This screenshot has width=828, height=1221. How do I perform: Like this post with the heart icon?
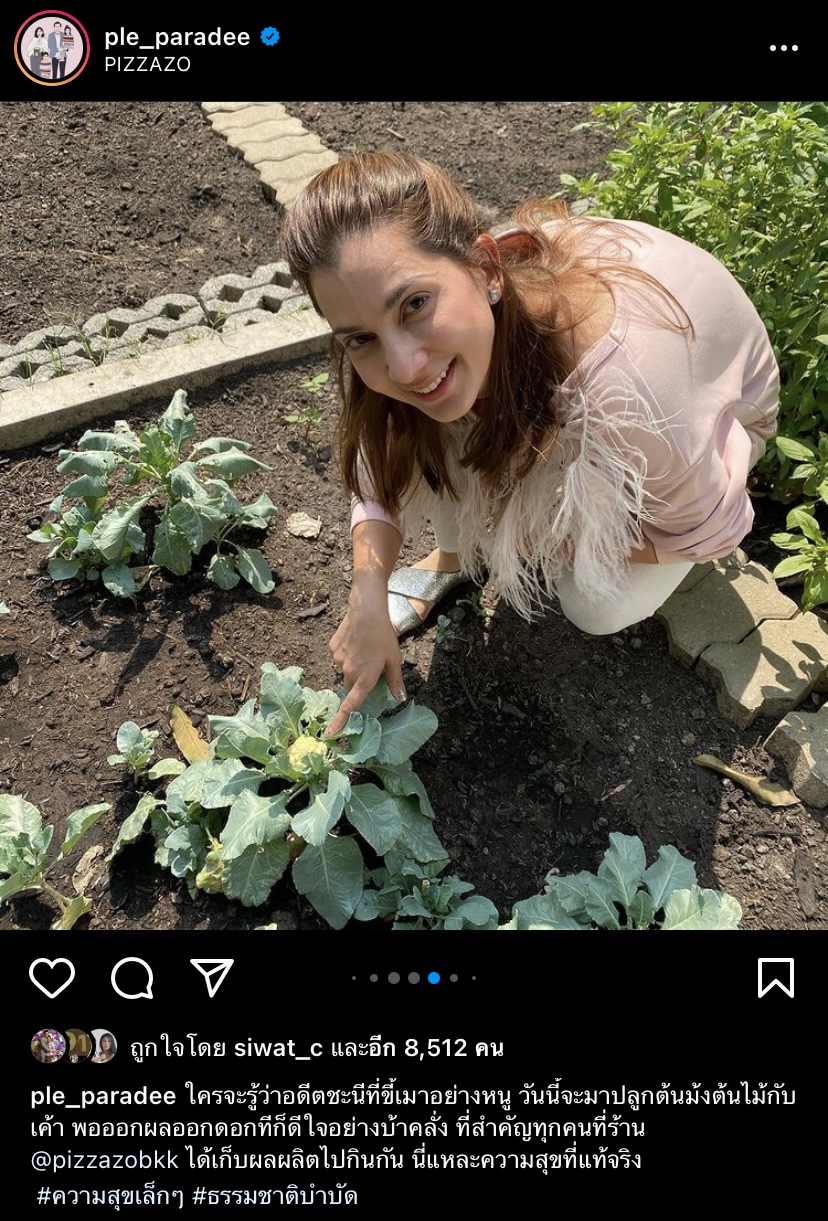(x=52, y=977)
